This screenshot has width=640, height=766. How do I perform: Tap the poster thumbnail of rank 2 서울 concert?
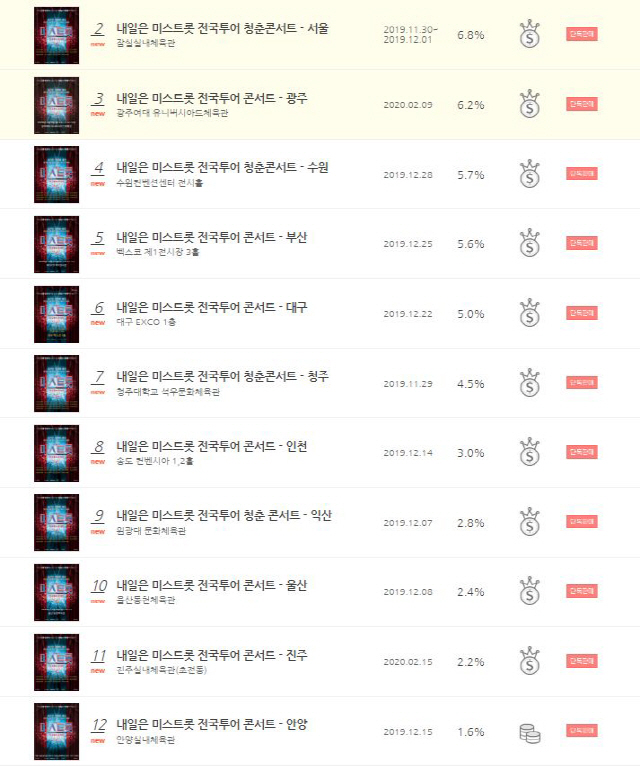tap(56, 35)
